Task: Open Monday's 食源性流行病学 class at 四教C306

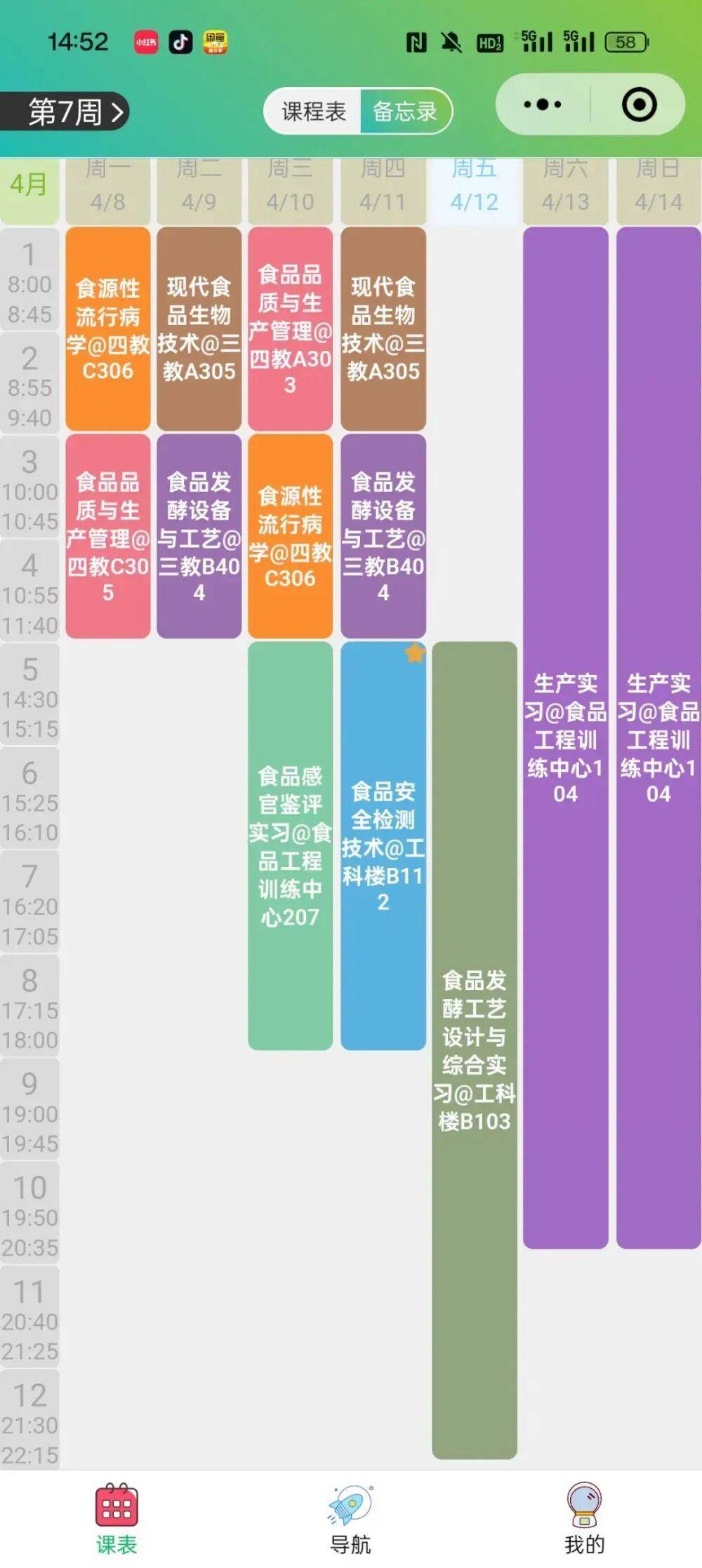Action: point(107,328)
